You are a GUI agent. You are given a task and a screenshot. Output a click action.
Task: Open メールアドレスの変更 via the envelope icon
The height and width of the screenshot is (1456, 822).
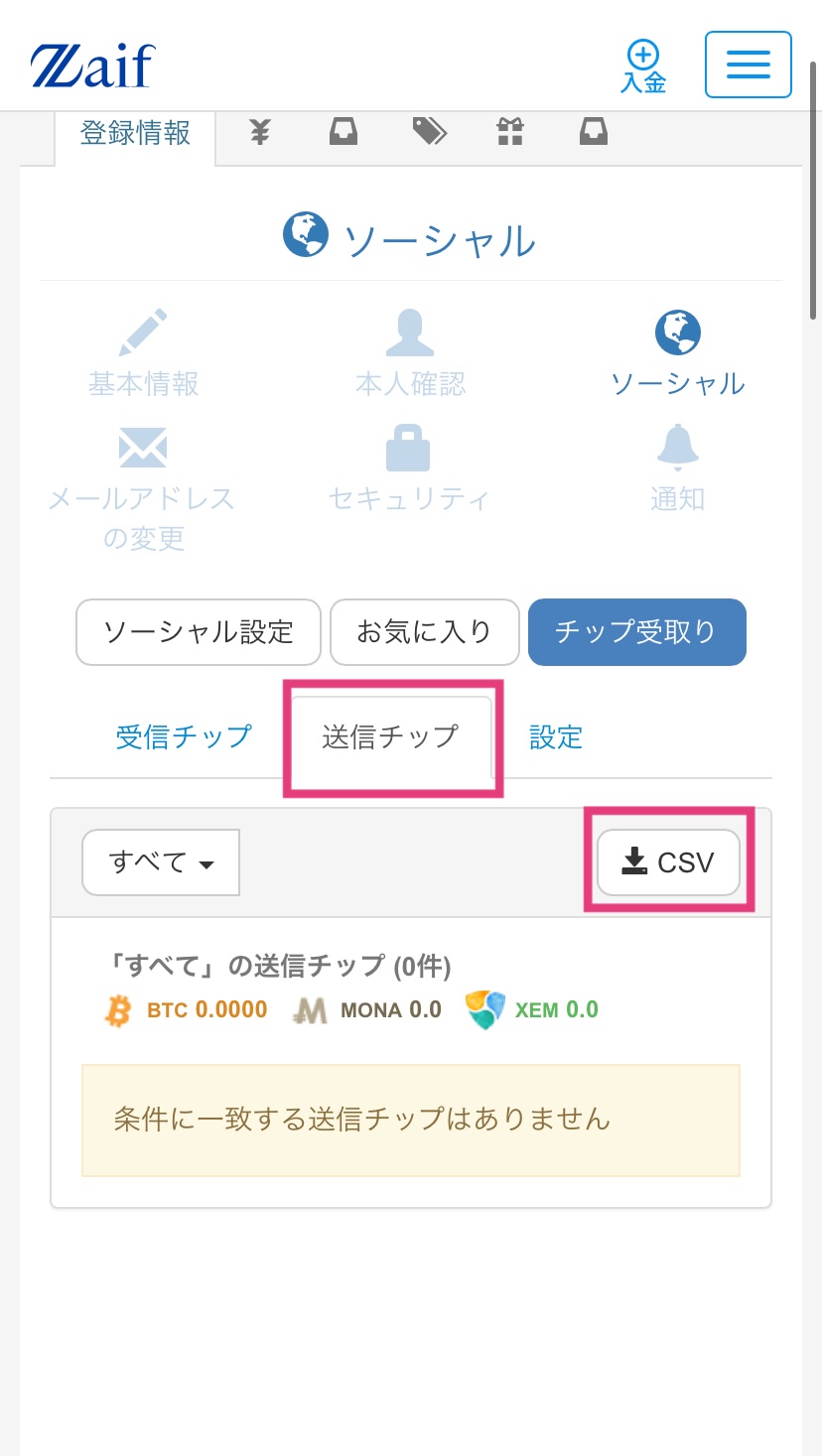(142, 446)
